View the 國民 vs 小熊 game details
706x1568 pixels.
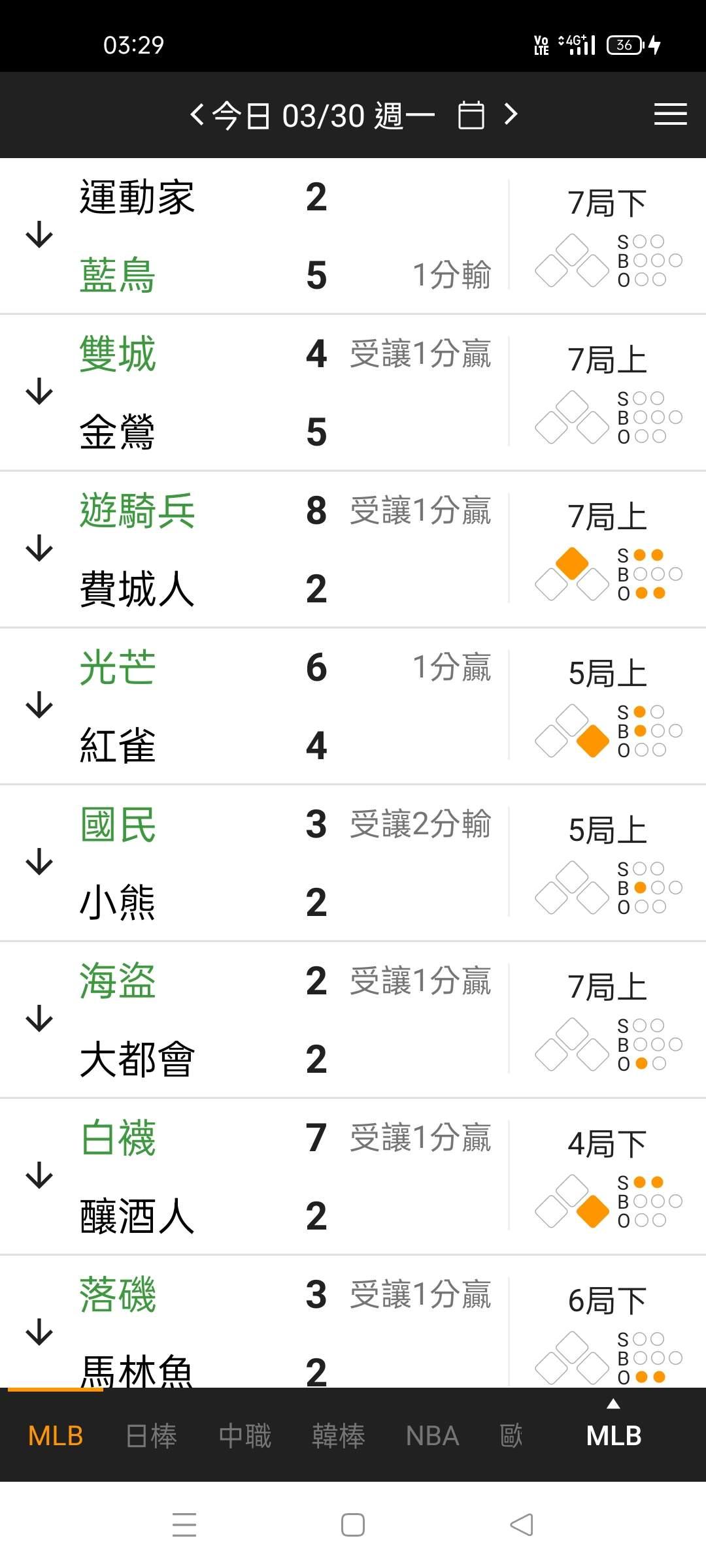261,863
